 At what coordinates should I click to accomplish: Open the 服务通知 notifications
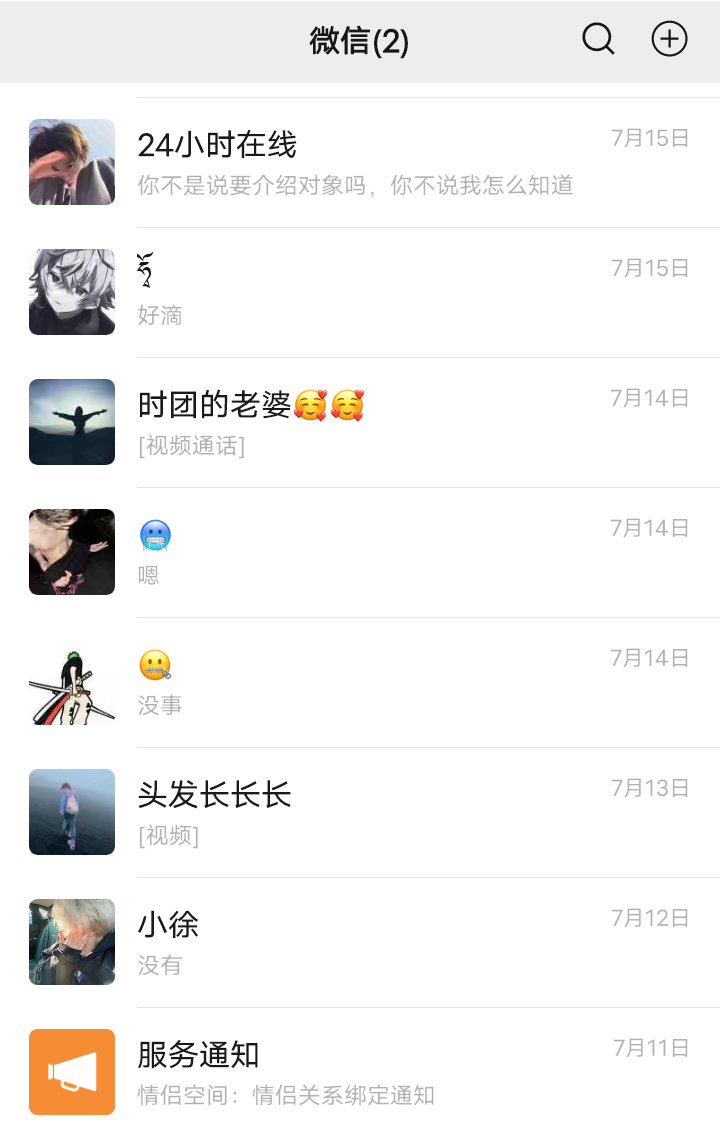click(360, 1072)
